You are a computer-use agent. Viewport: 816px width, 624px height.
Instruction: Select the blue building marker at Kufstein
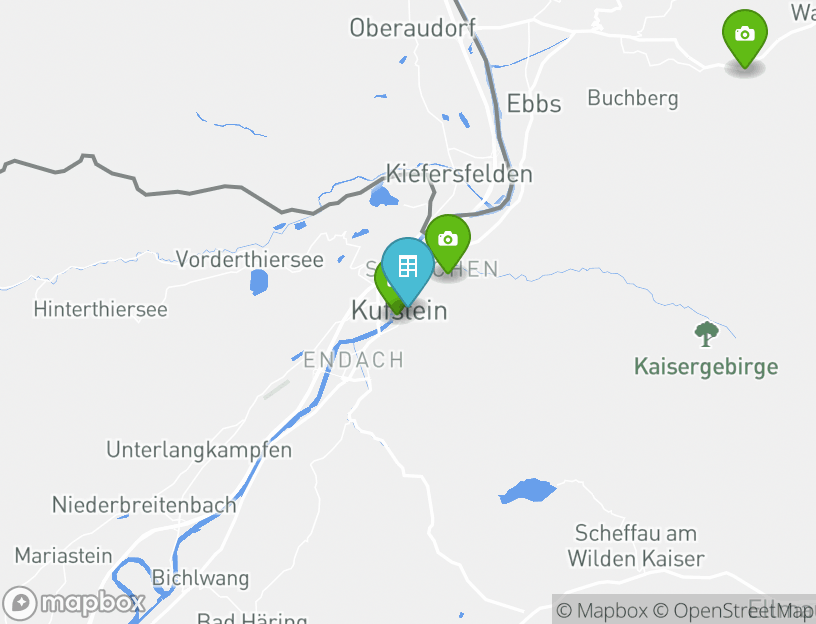(407, 267)
